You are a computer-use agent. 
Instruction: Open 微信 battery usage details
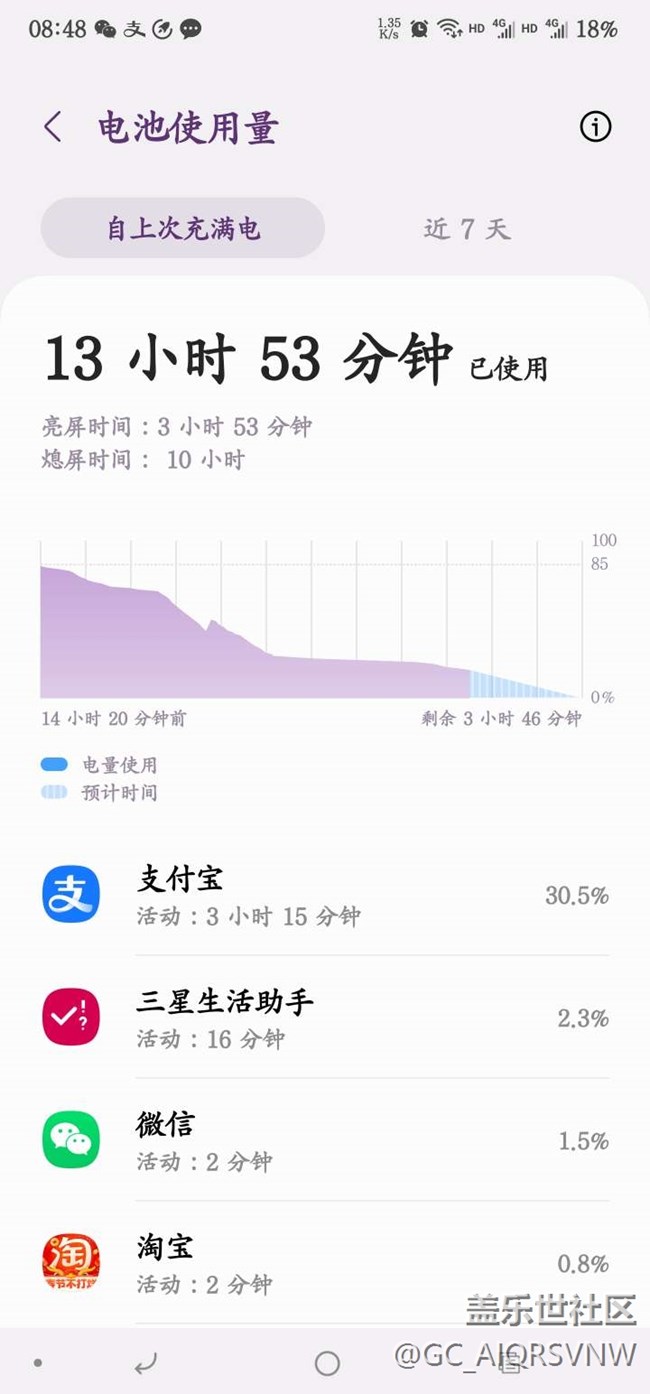pos(325,1140)
